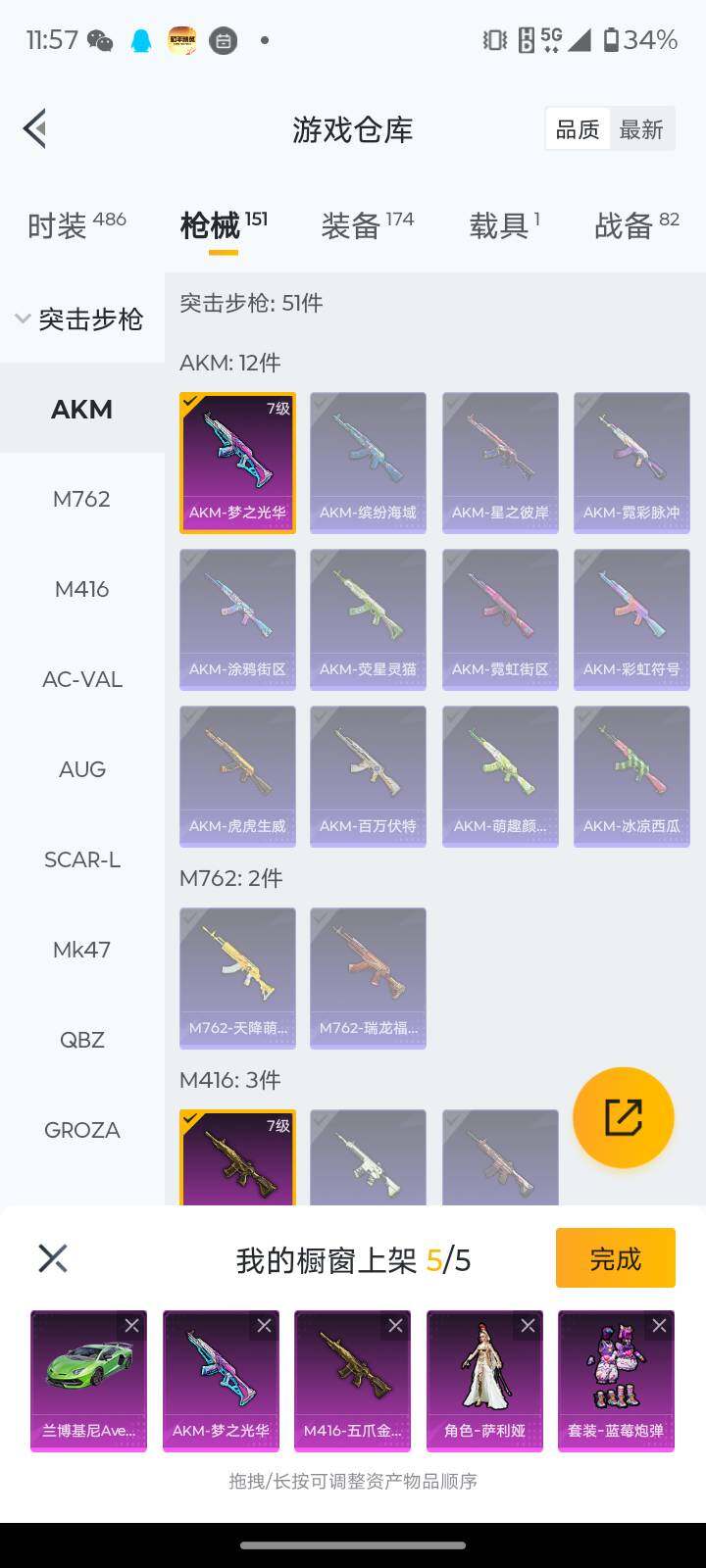The width and height of the screenshot is (706, 1568).
Task: Select GROZA in the weapon list
Action: click(81, 1130)
